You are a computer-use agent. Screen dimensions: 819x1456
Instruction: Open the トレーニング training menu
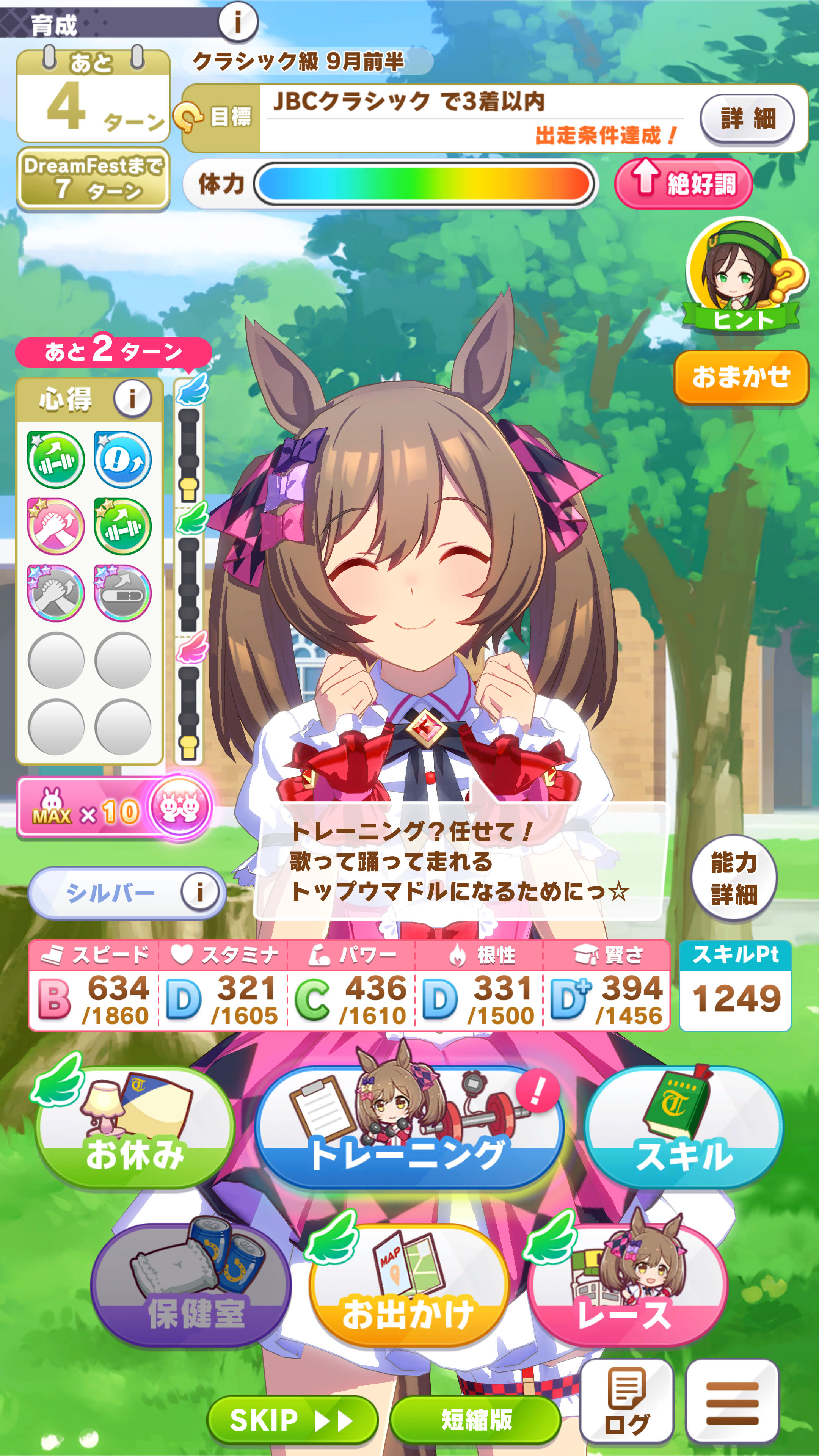point(409,1130)
